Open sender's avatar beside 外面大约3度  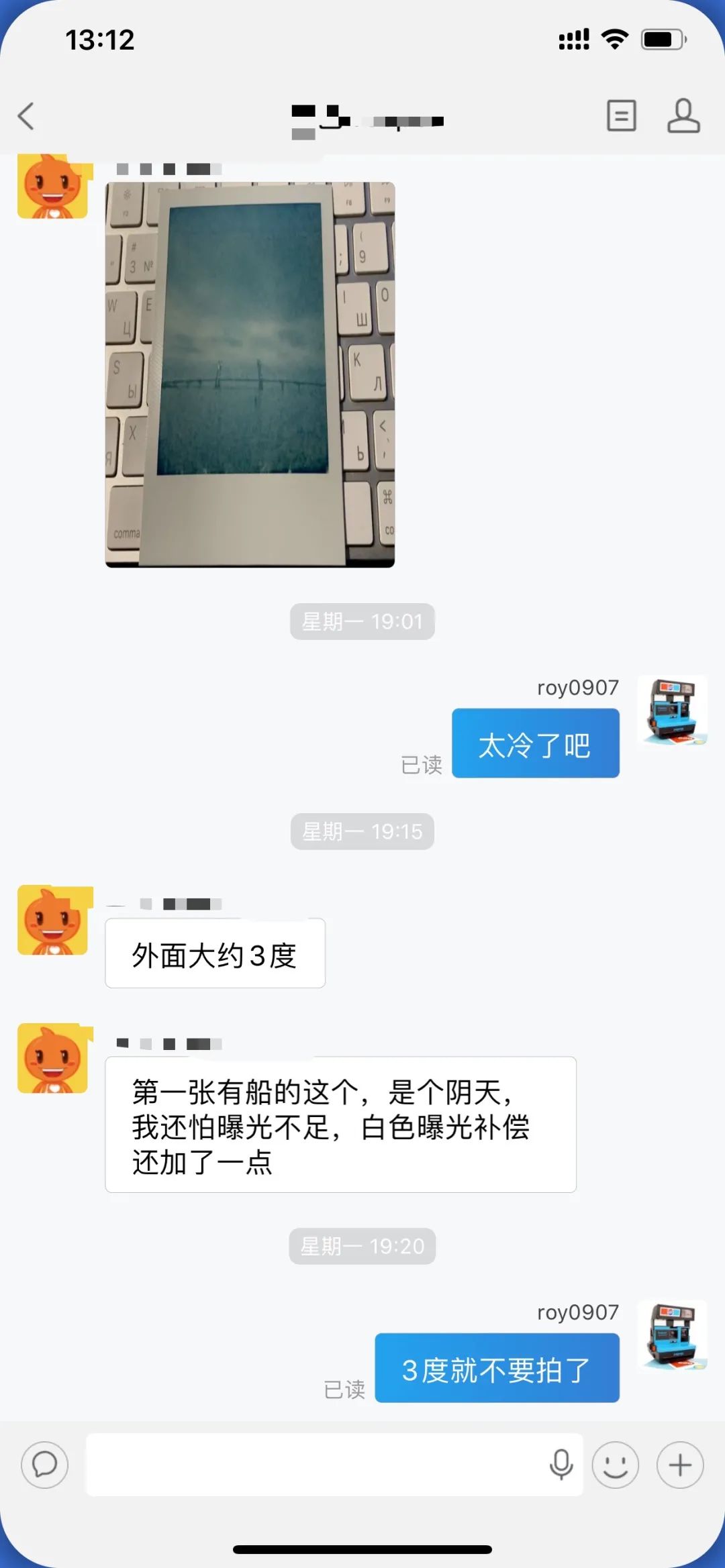tap(53, 920)
